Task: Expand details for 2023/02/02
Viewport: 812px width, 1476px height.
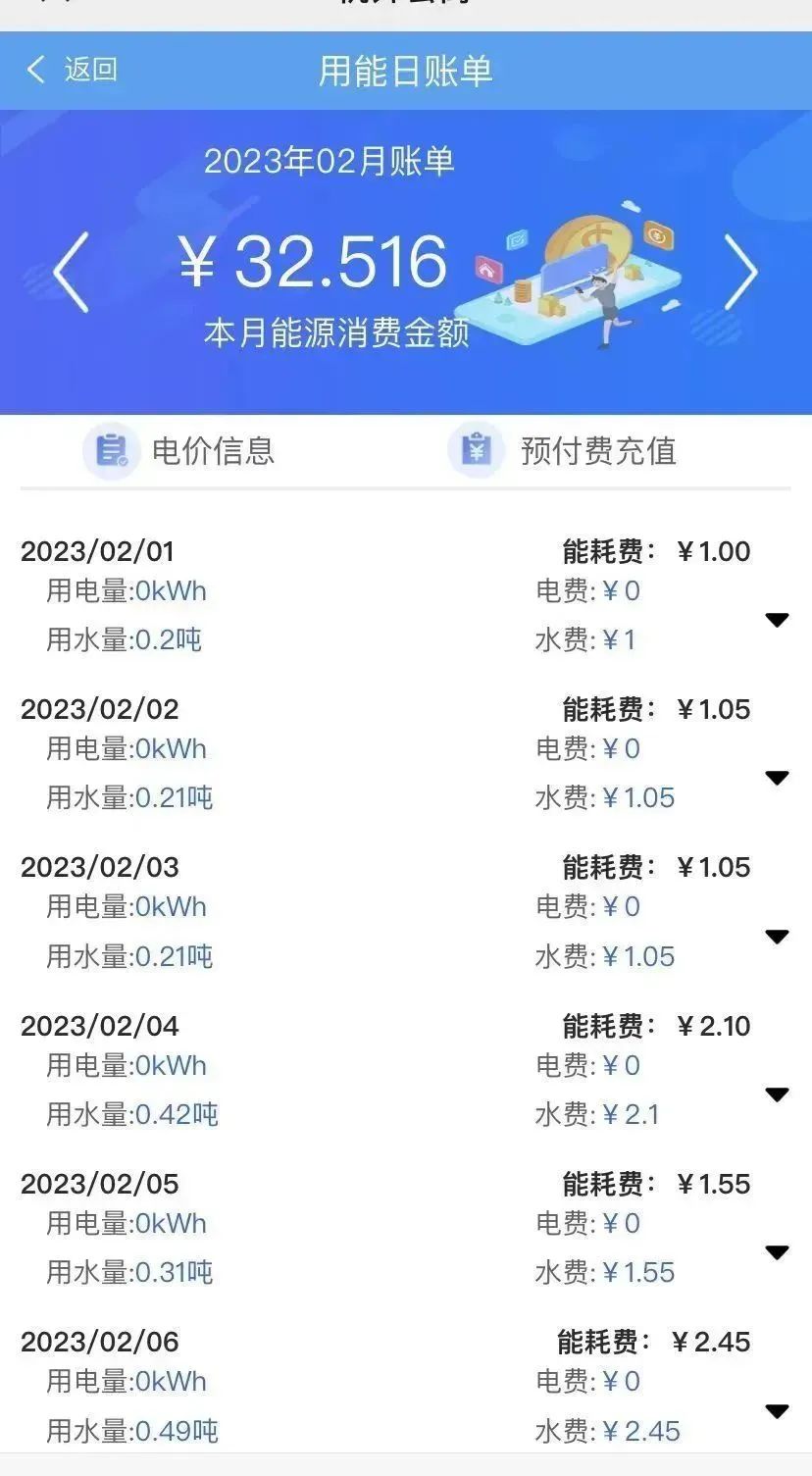Action: (x=777, y=778)
